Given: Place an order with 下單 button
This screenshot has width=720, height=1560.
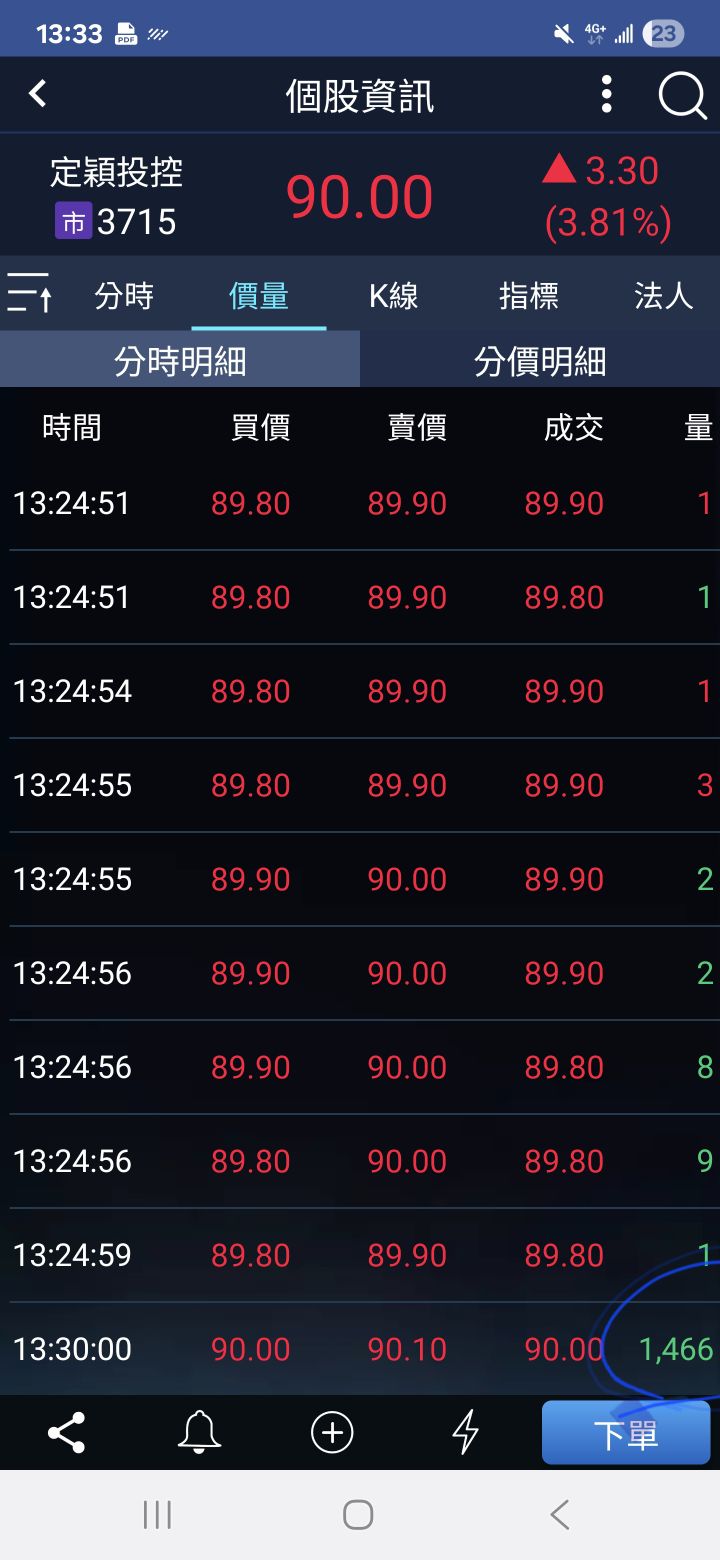Looking at the screenshot, I should click(x=626, y=1433).
